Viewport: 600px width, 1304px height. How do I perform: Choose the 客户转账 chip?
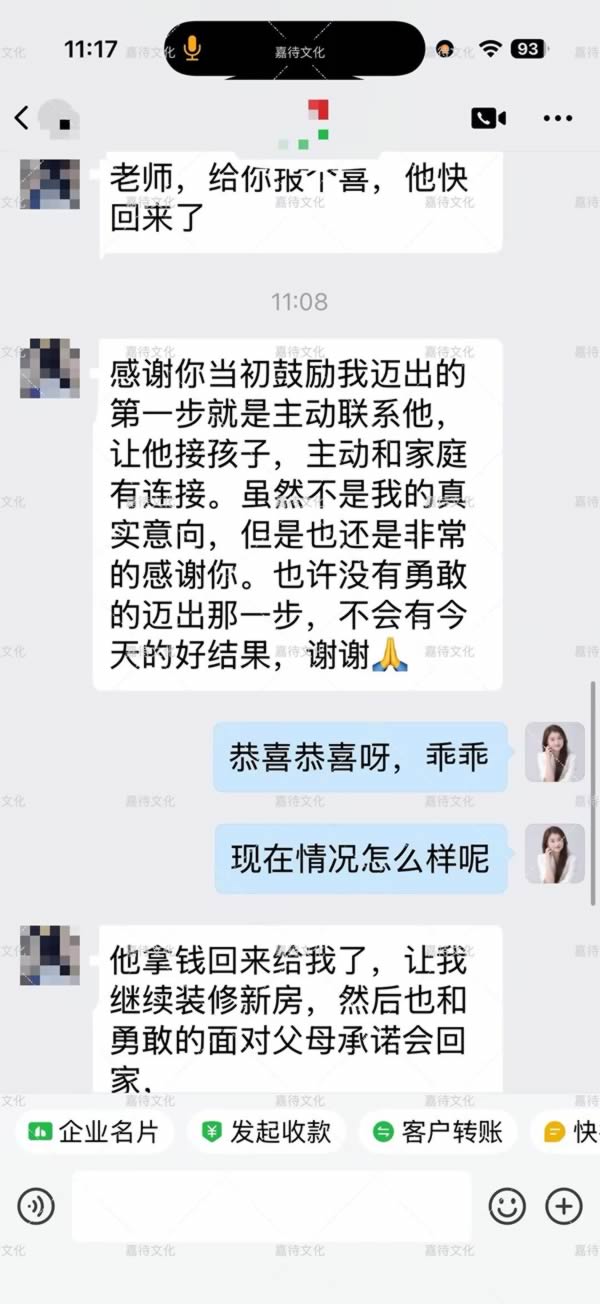coord(438,1132)
